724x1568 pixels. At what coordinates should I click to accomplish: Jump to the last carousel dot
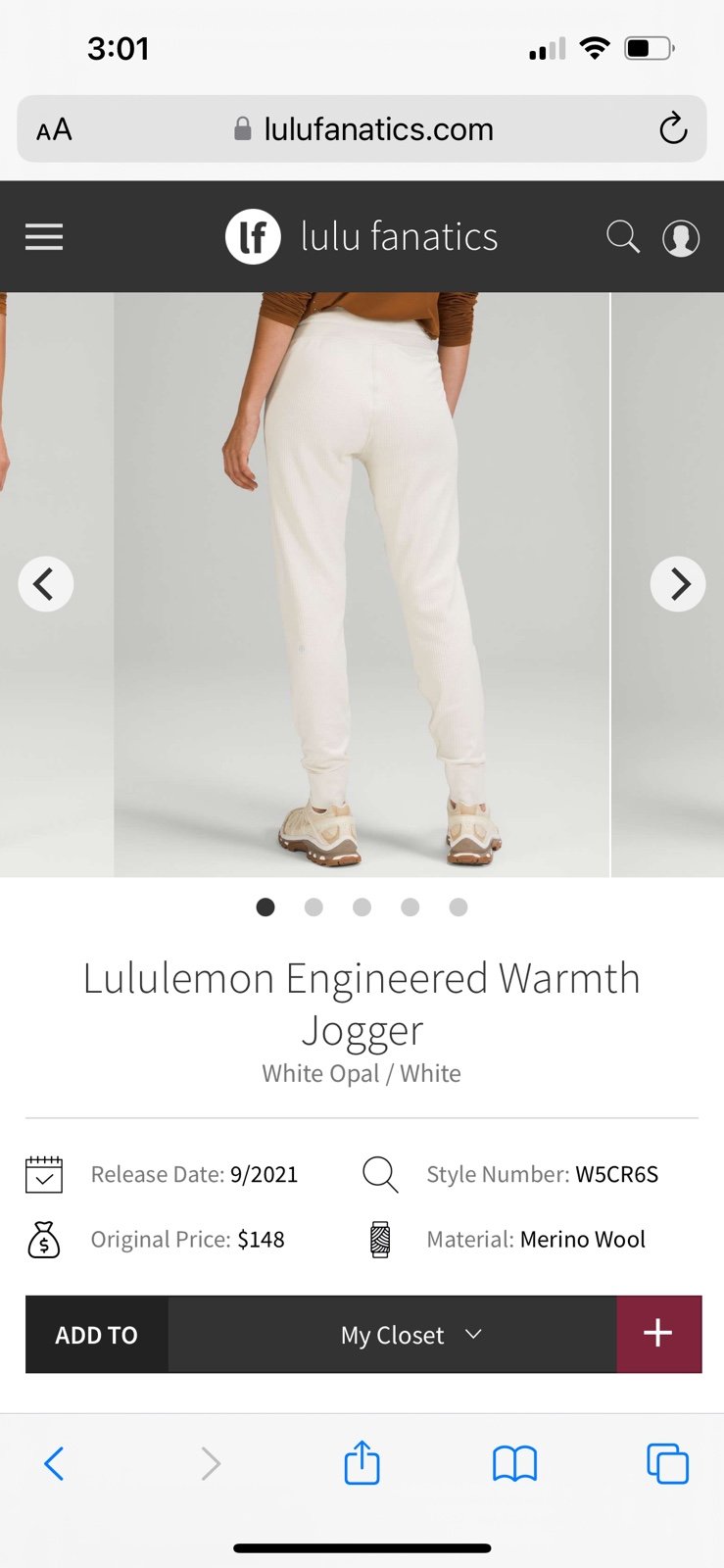tap(459, 907)
